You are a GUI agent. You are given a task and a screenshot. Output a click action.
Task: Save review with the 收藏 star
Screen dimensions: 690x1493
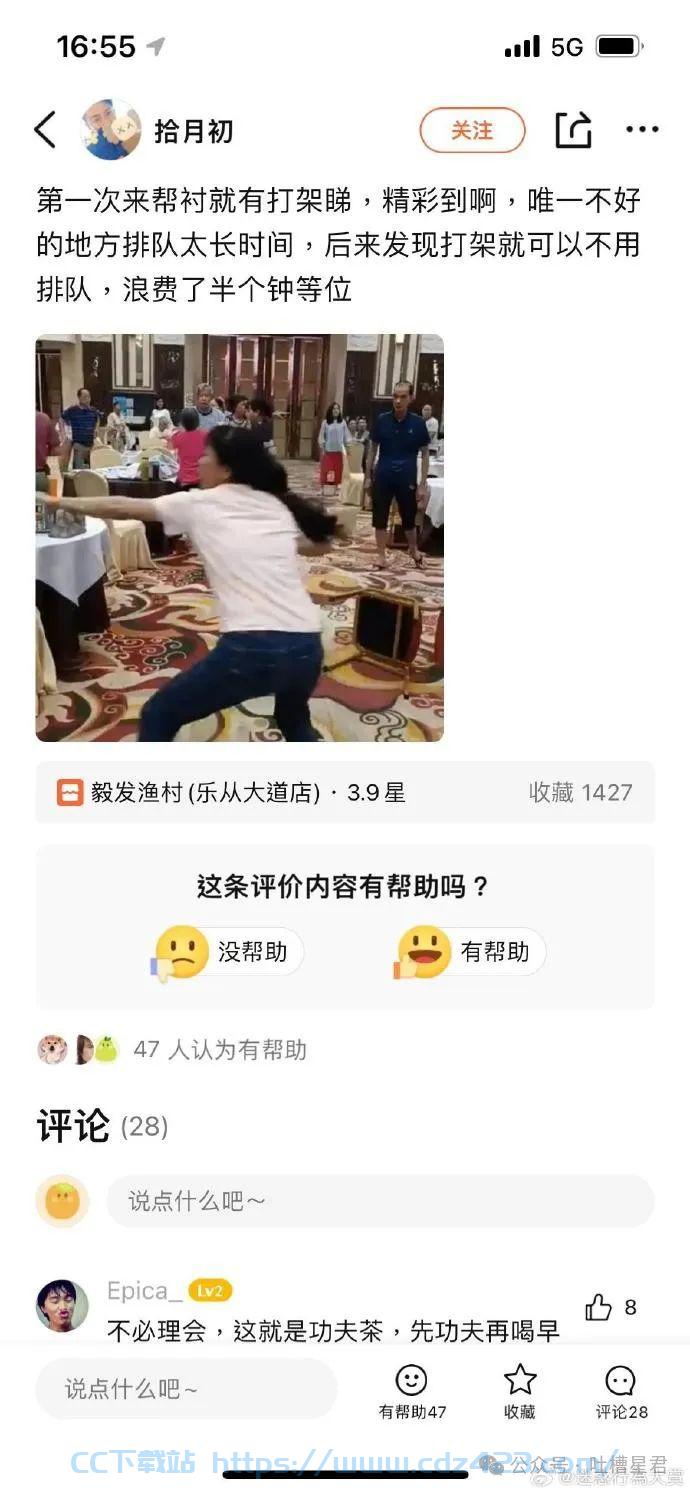(x=520, y=1391)
